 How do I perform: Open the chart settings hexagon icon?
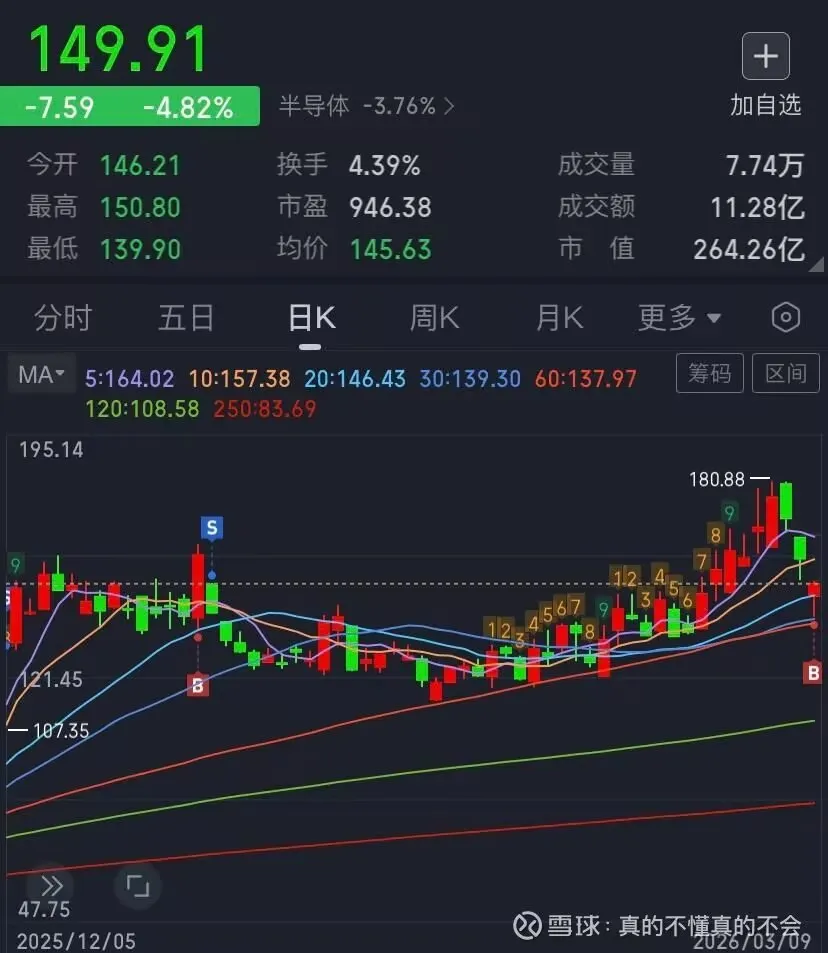[787, 318]
